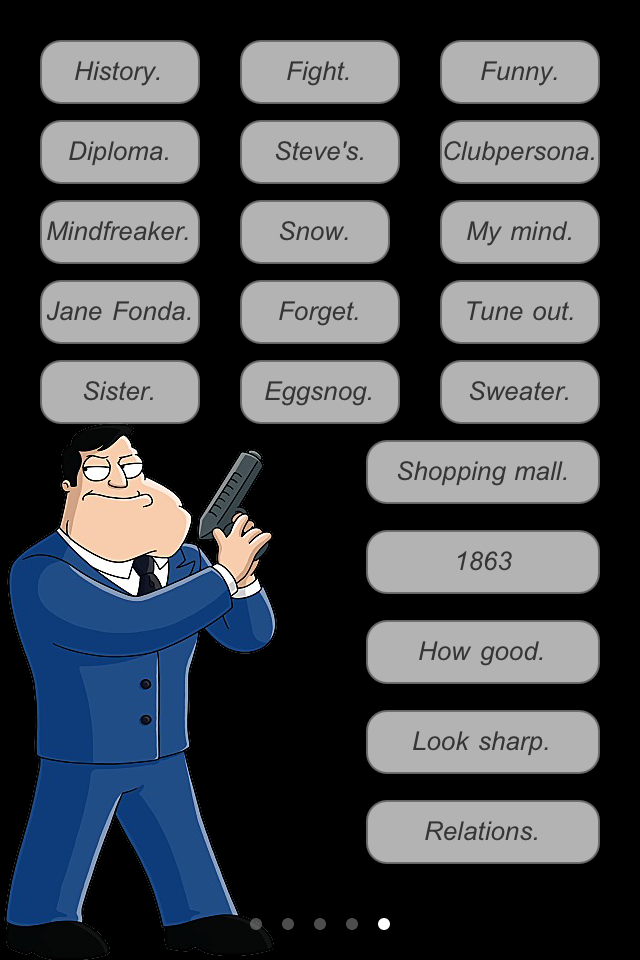Select the My mind button
This screenshot has height=960, width=640.
520,232
